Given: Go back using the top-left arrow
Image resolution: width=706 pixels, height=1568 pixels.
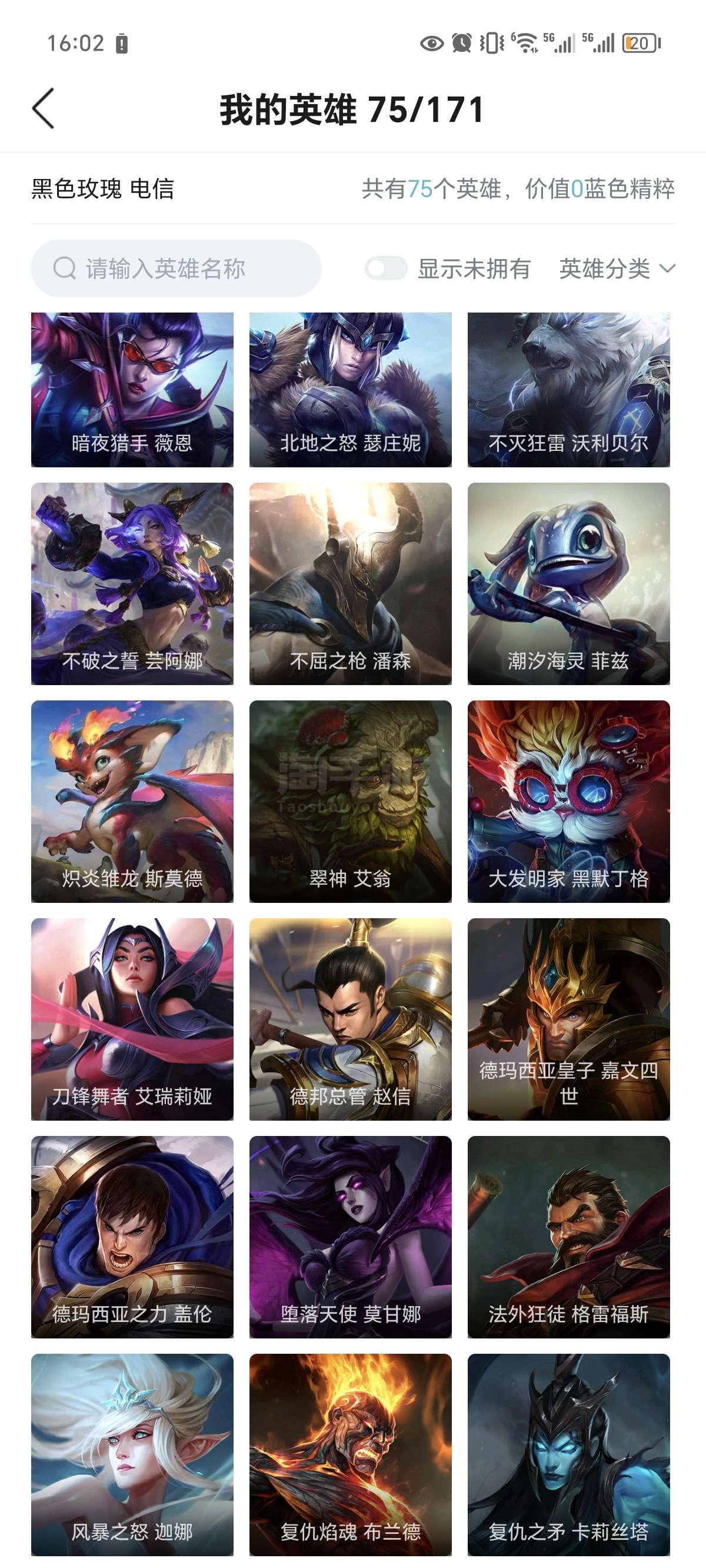Looking at the screenshot, I should pos(43,109).
